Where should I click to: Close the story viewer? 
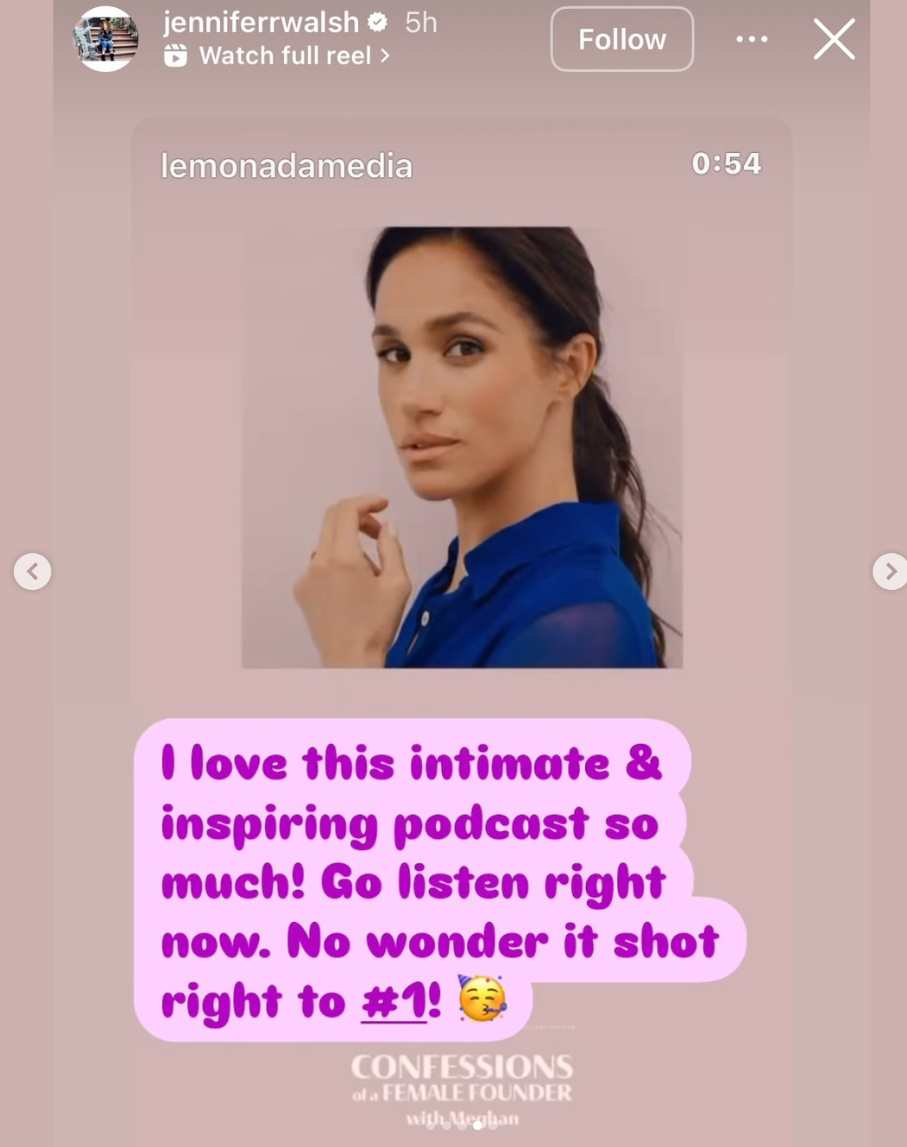pyautogui.click(x=835, y=39)
